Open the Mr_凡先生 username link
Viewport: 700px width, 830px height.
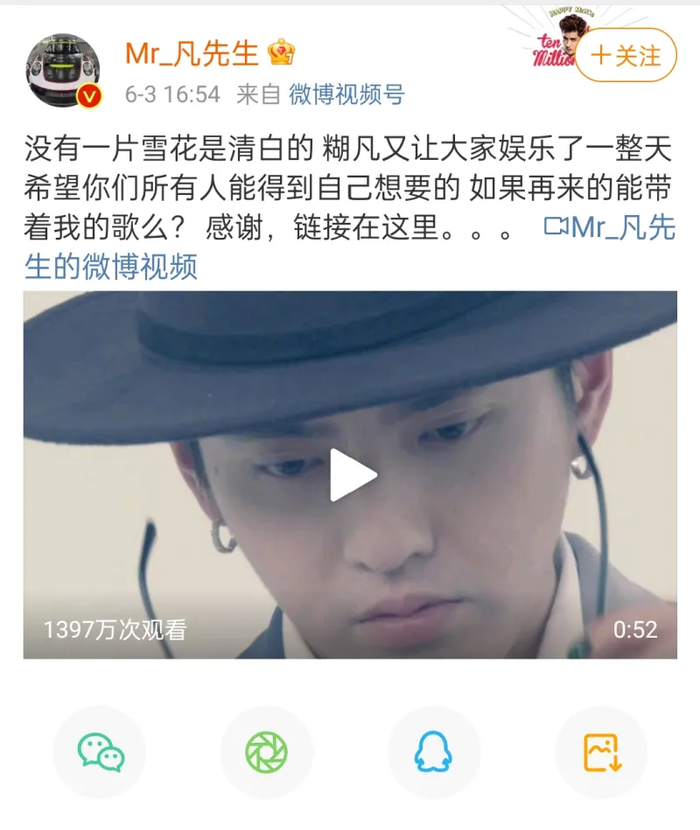point(192,53)
